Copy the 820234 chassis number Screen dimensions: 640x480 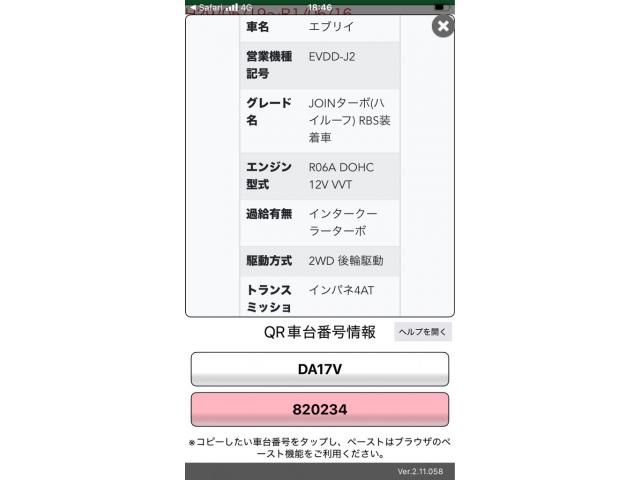click(x=320, y=409)
